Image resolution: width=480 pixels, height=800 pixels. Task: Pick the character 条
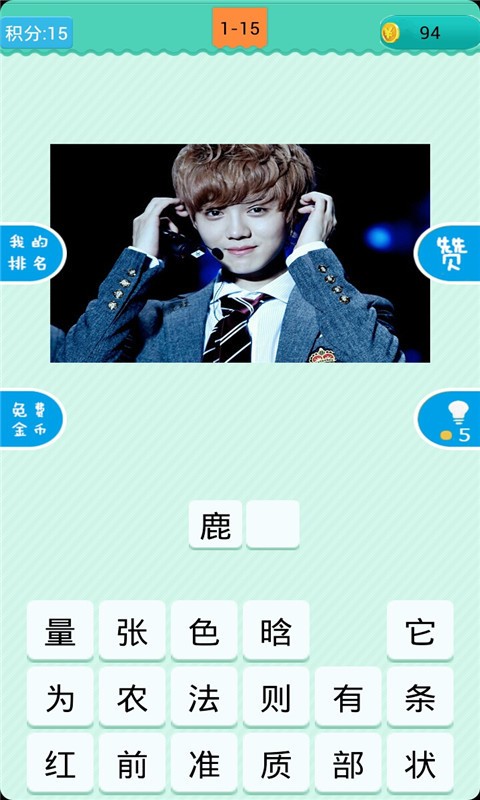420,697
